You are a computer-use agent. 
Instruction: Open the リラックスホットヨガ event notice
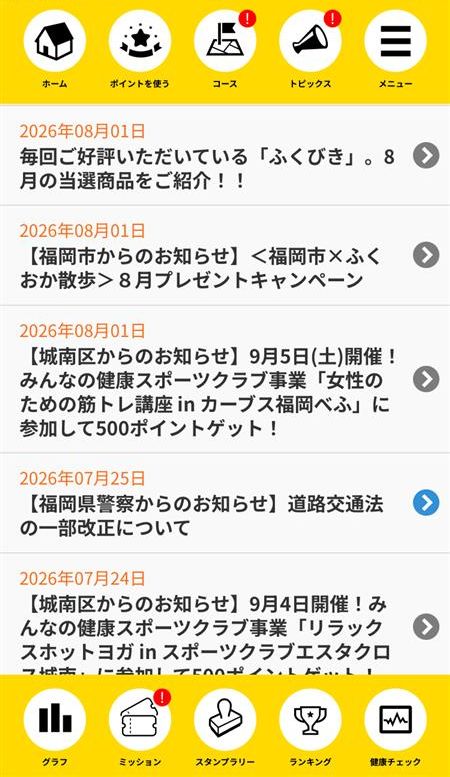coord(225,614)
